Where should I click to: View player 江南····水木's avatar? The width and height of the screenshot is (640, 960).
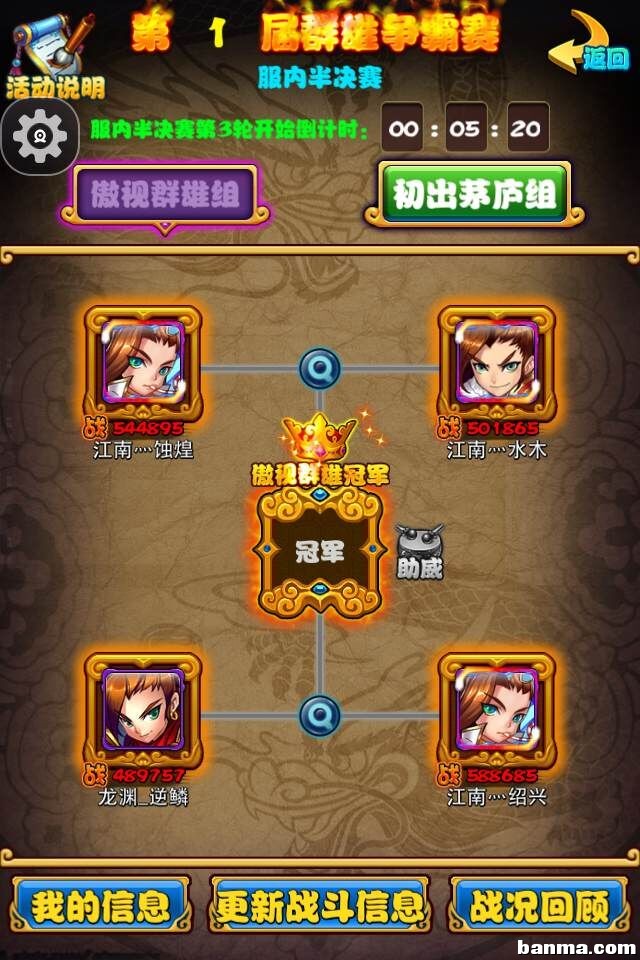[x=497, y=363]
